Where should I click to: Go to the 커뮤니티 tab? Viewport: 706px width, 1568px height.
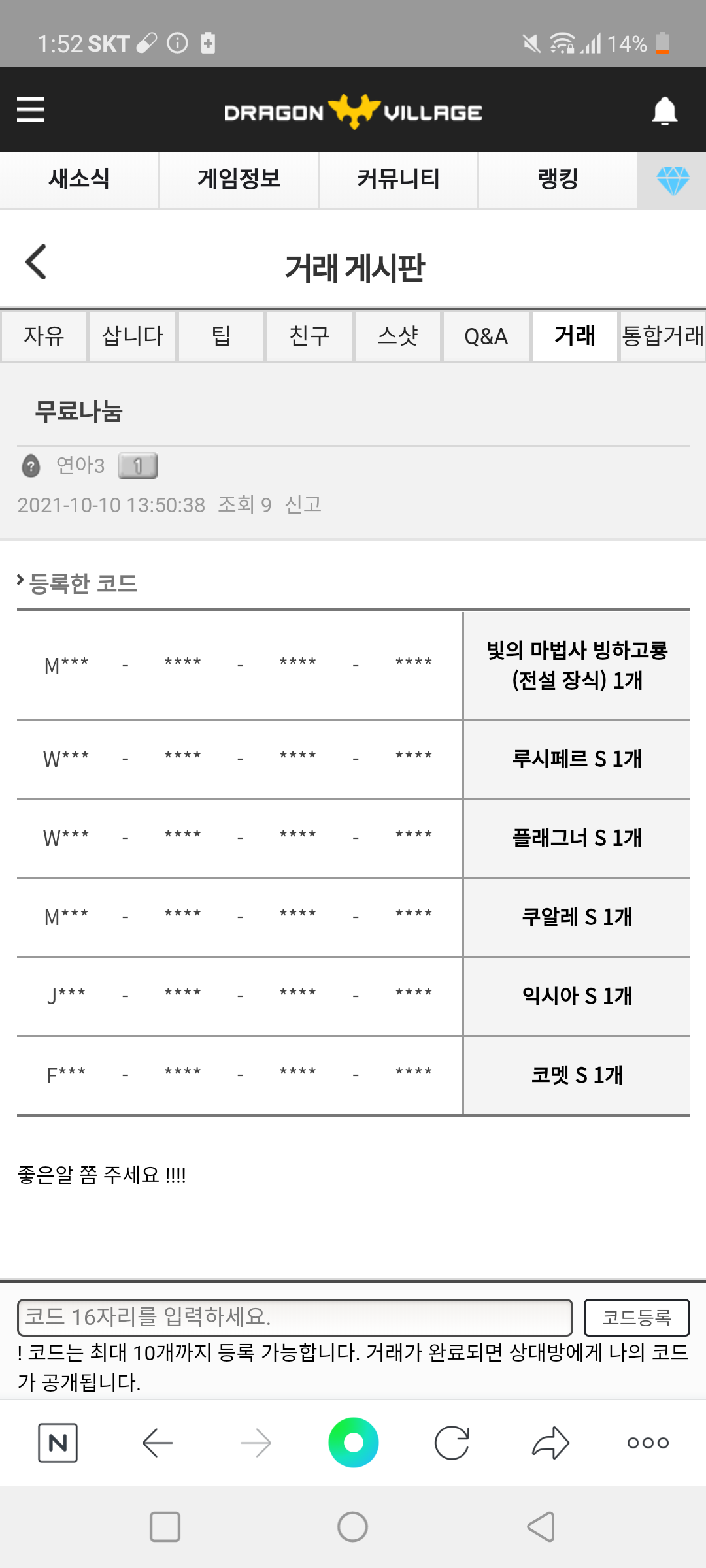(x=398, y=179)
